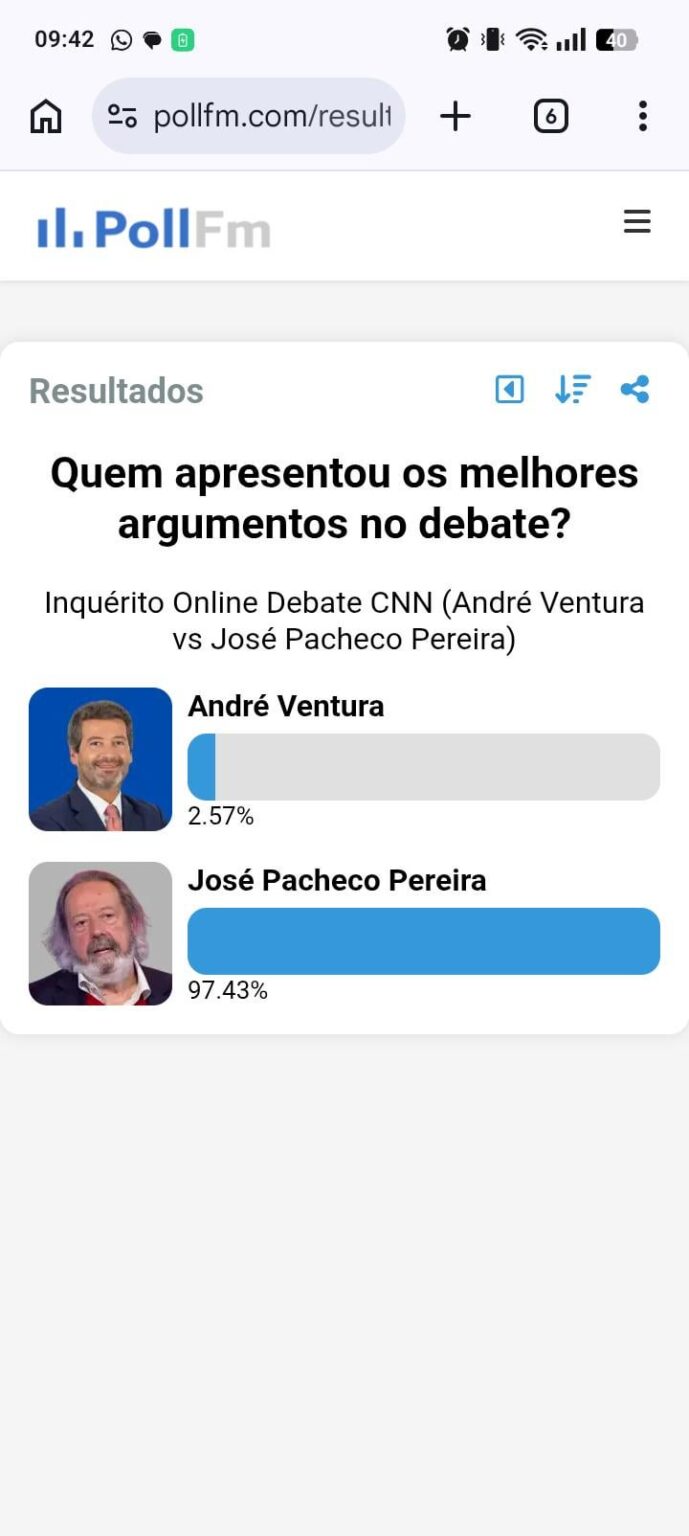
Task: Go to the browser home page
Action: pos(46,117)
